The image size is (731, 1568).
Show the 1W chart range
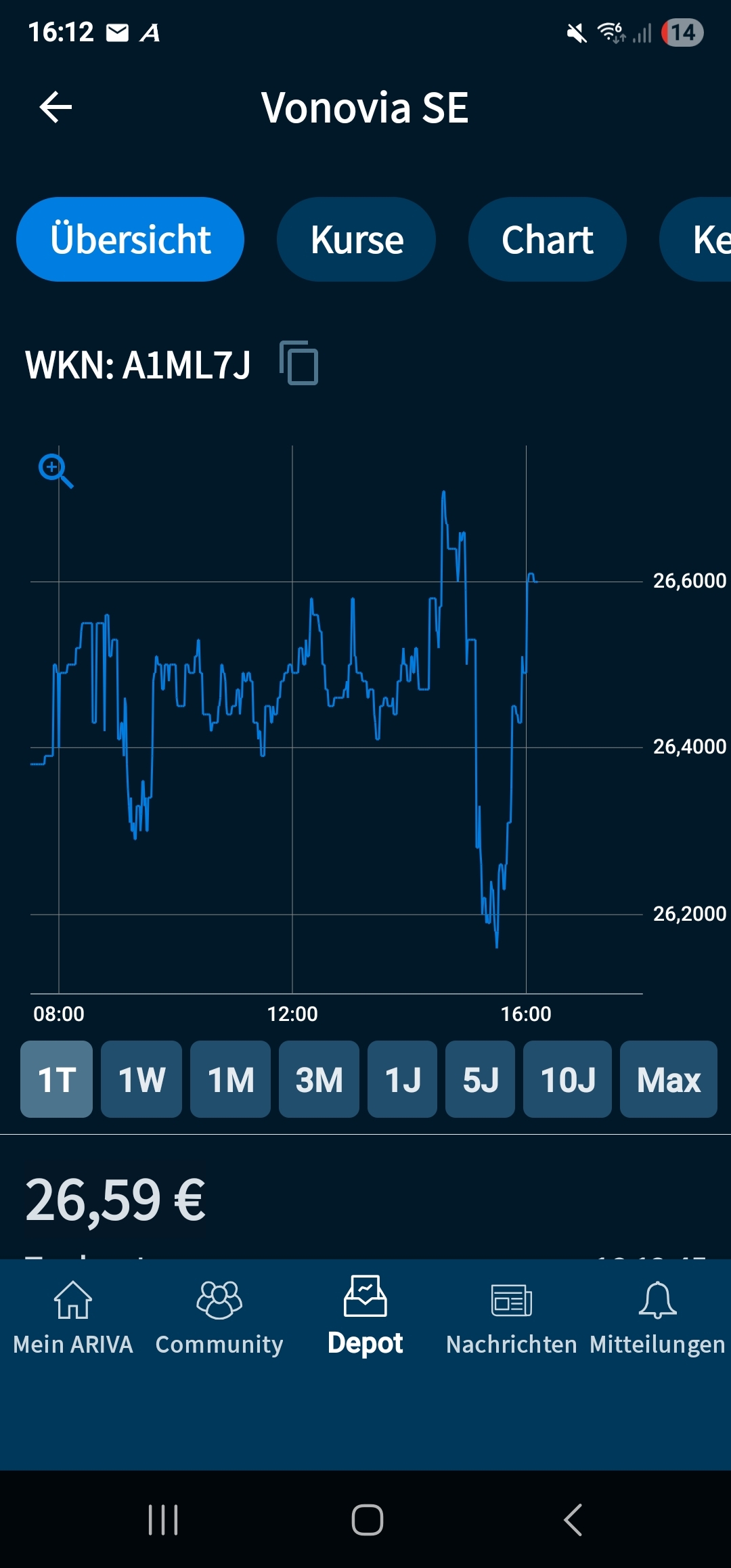coord(141,1079)
